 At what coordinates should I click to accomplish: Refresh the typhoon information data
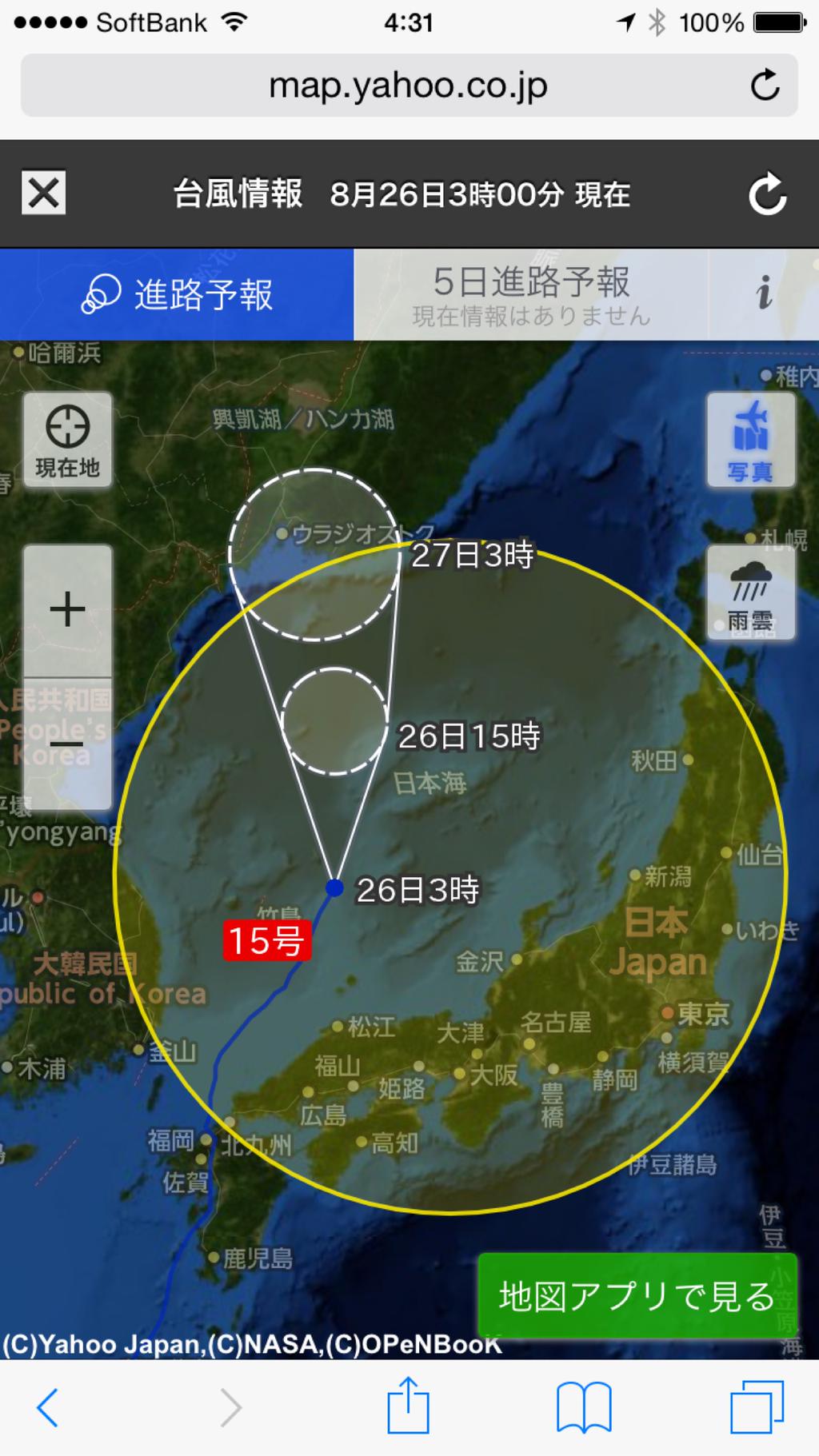767,193
